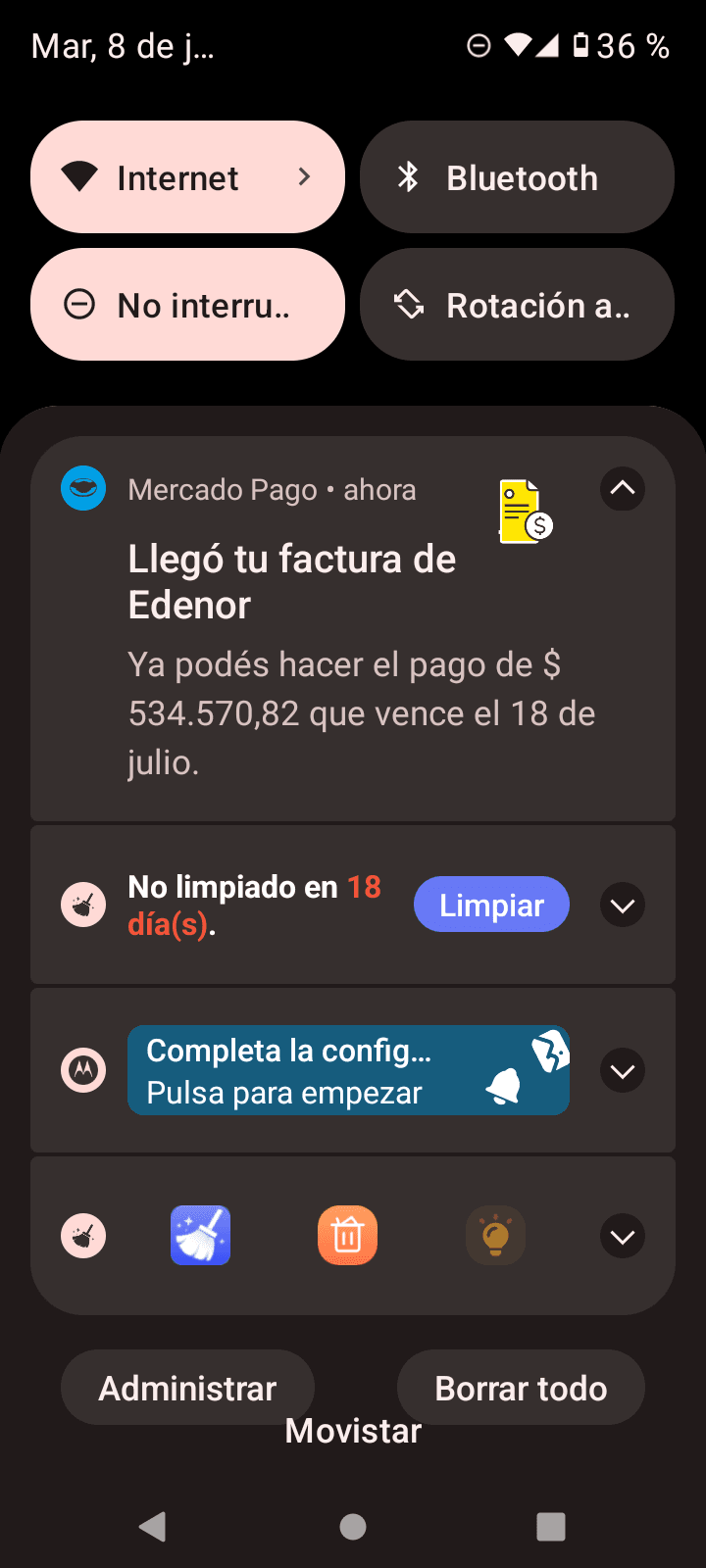Open Administrar notification settings

point(187,1387)
